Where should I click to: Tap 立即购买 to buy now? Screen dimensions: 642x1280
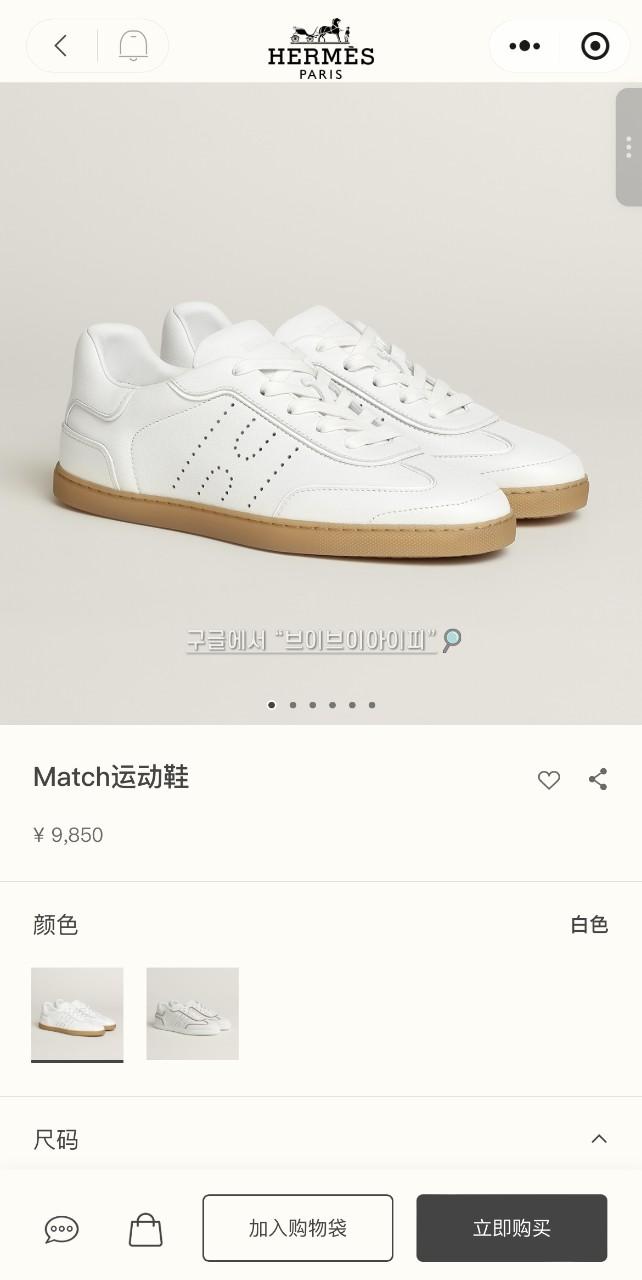511,1228
